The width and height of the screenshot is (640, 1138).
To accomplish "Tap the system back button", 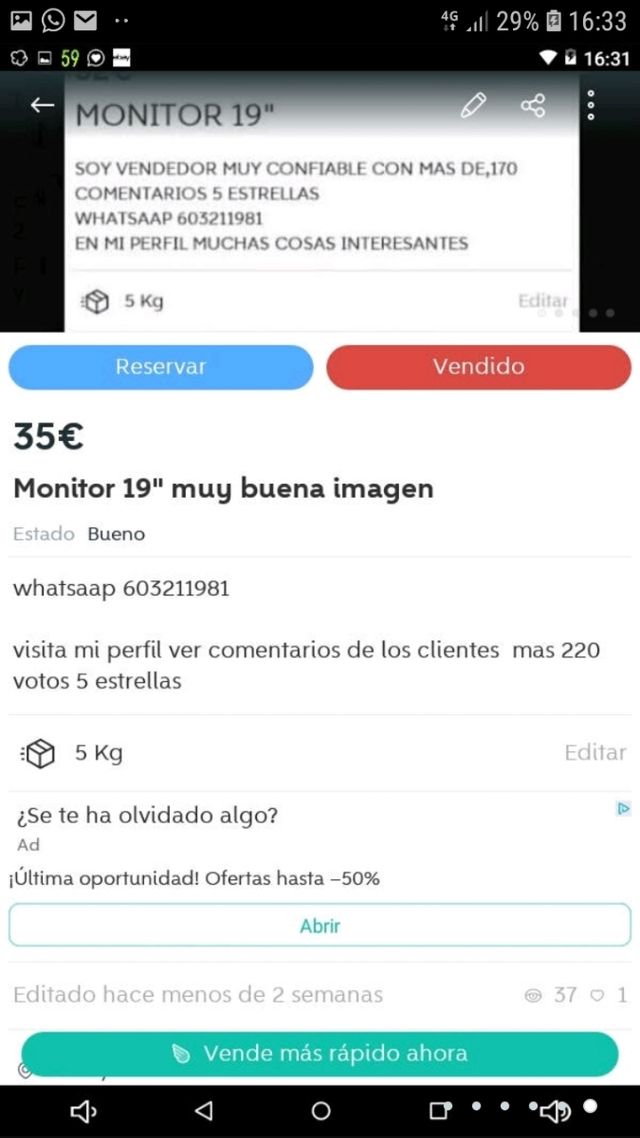I will [204, 1110].
